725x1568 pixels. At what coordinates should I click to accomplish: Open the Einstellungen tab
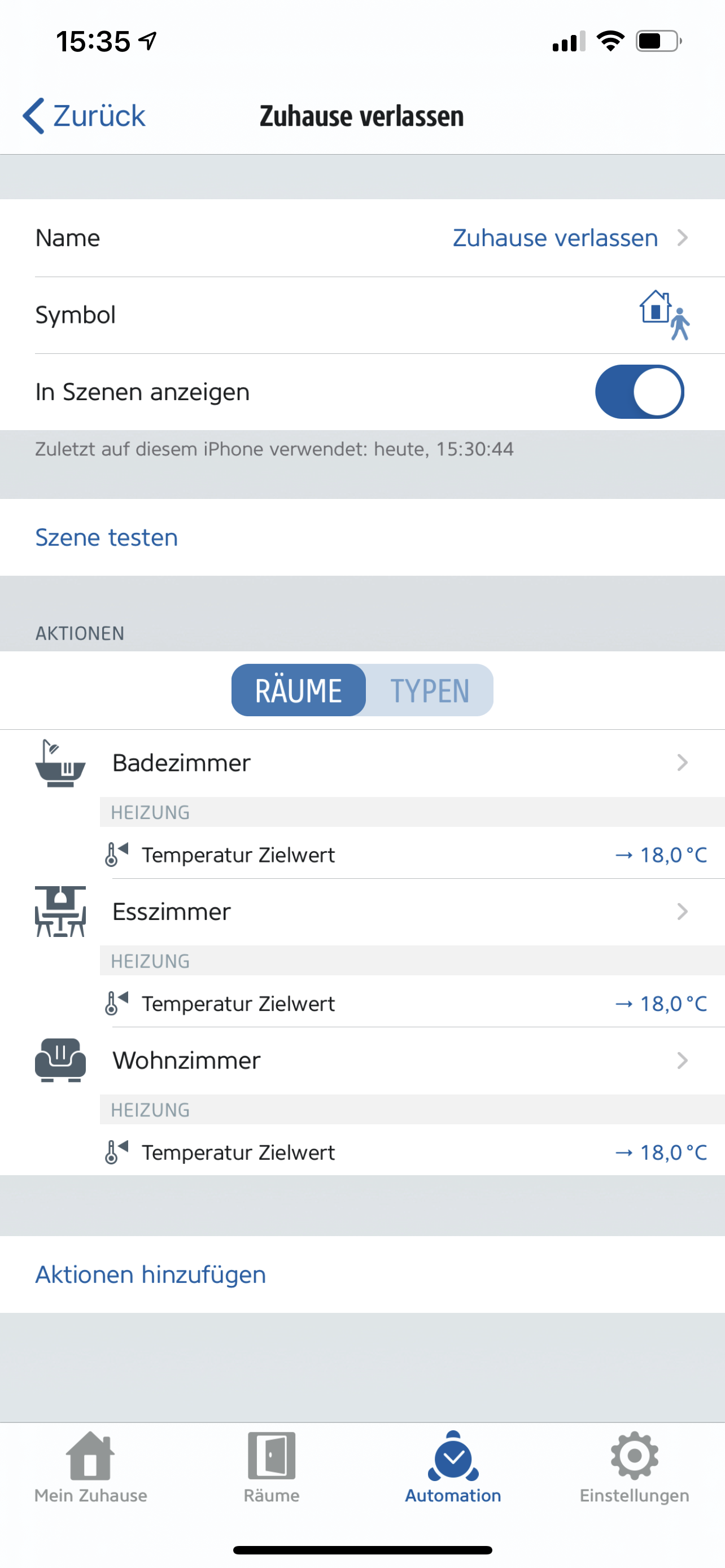(634, 1467)
